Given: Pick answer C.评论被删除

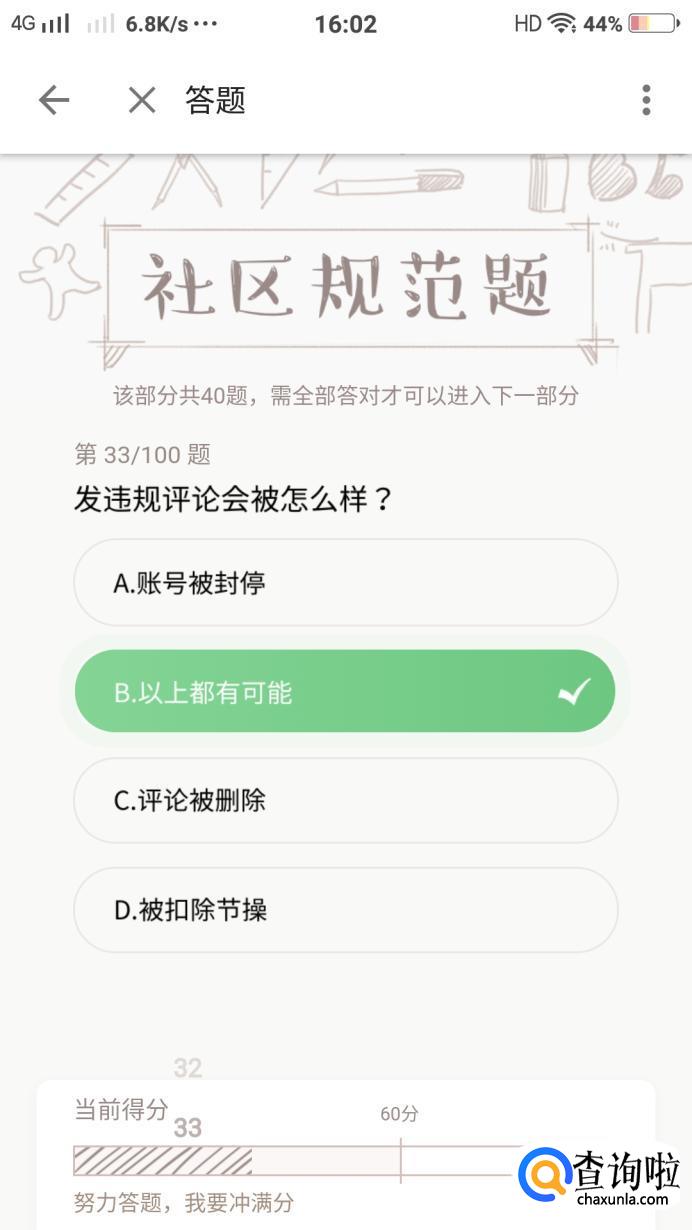Looking at the screenshot, I should click(345, 801).
